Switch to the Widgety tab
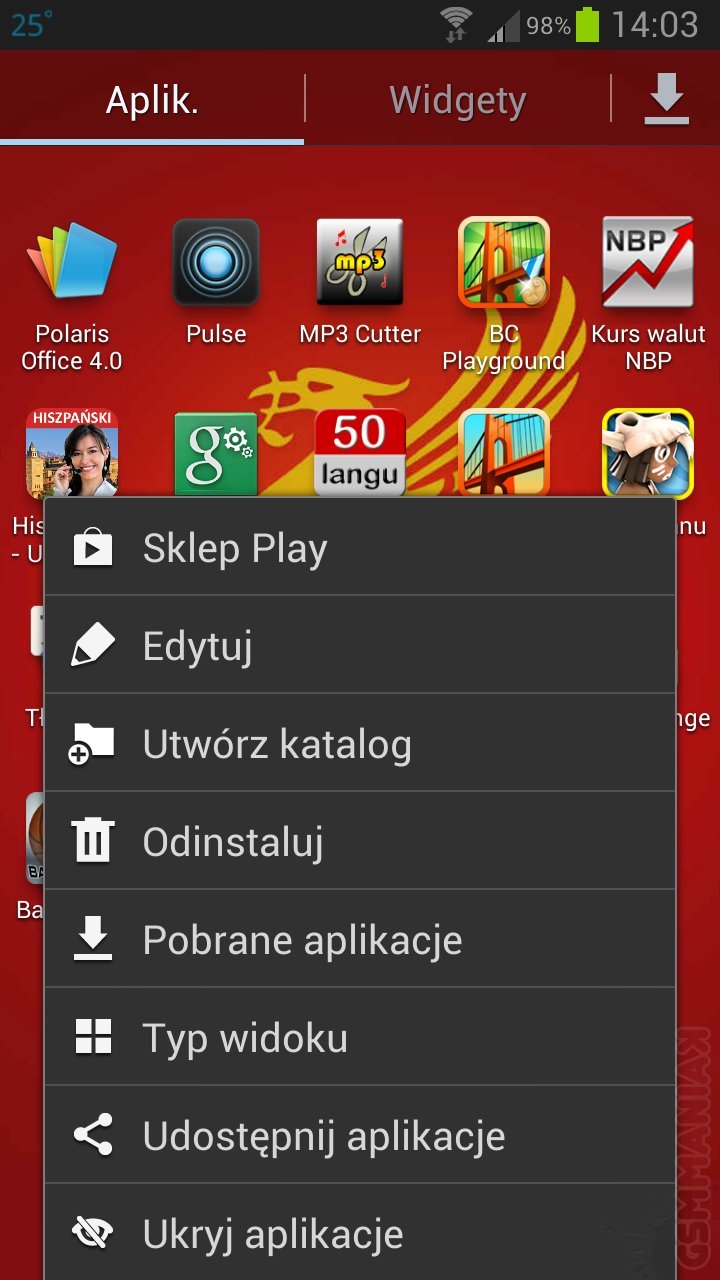Screen dimensions: 720x1280 [x=457, y=100]
